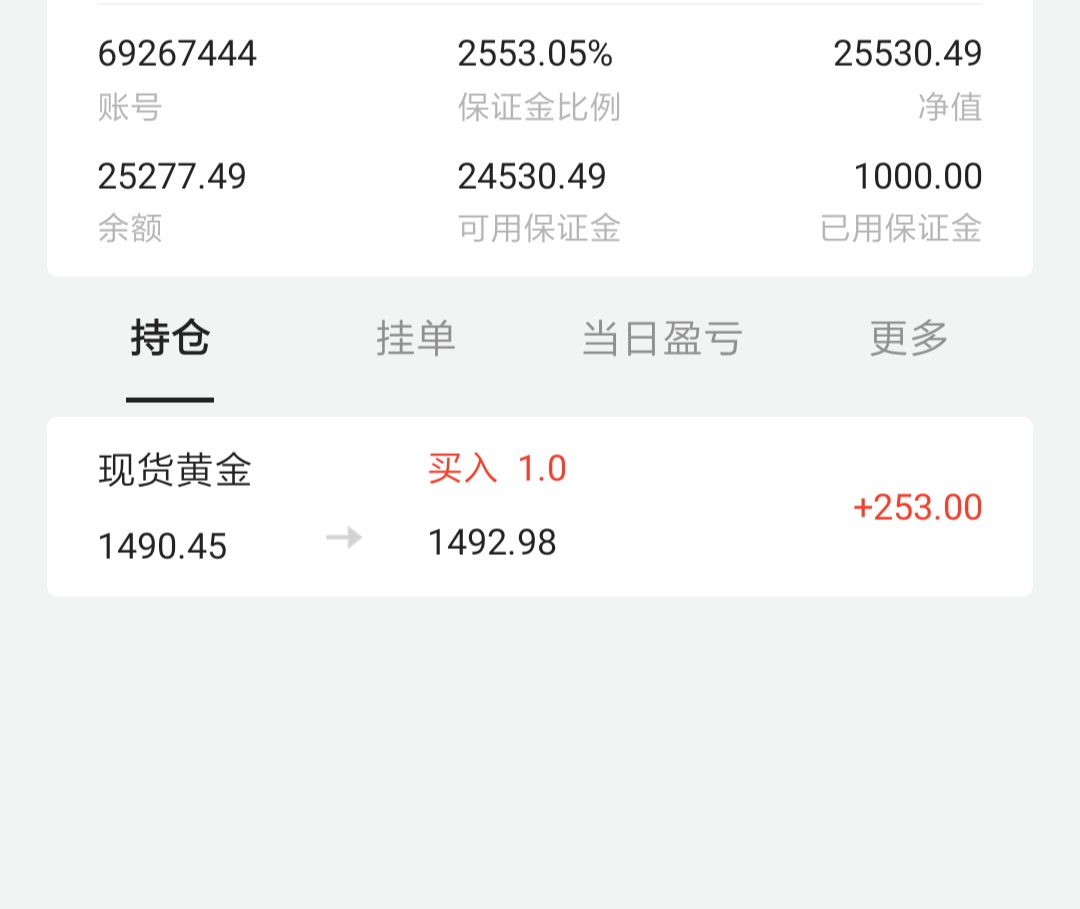The height and width of the screenshot is (909, 1080).
Task: Switch to the 挂单 tab
Action: coord(416,338)
